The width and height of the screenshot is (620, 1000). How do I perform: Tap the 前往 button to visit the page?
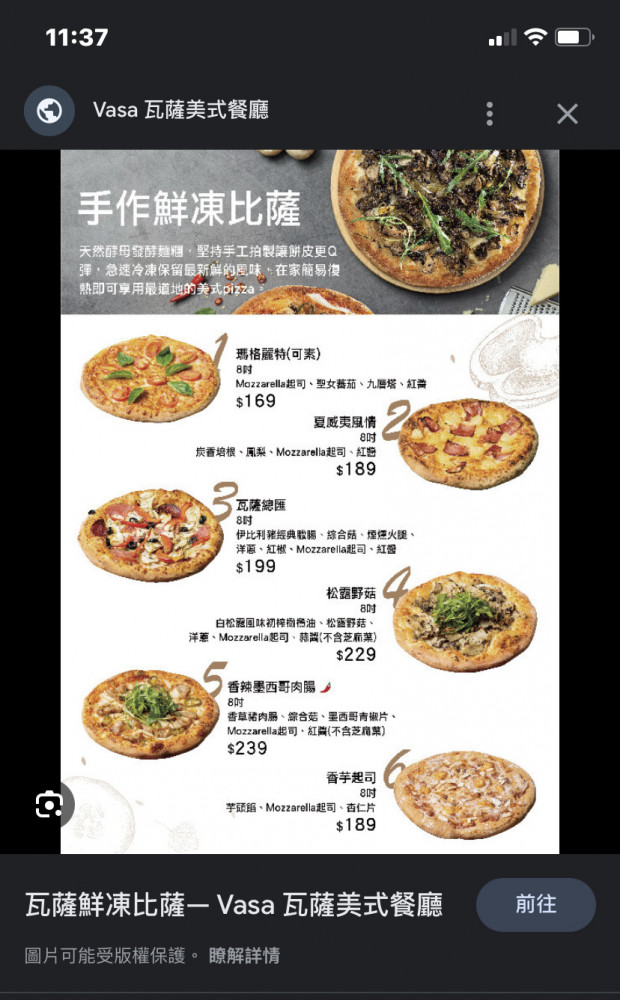click(x=536, y=904)
